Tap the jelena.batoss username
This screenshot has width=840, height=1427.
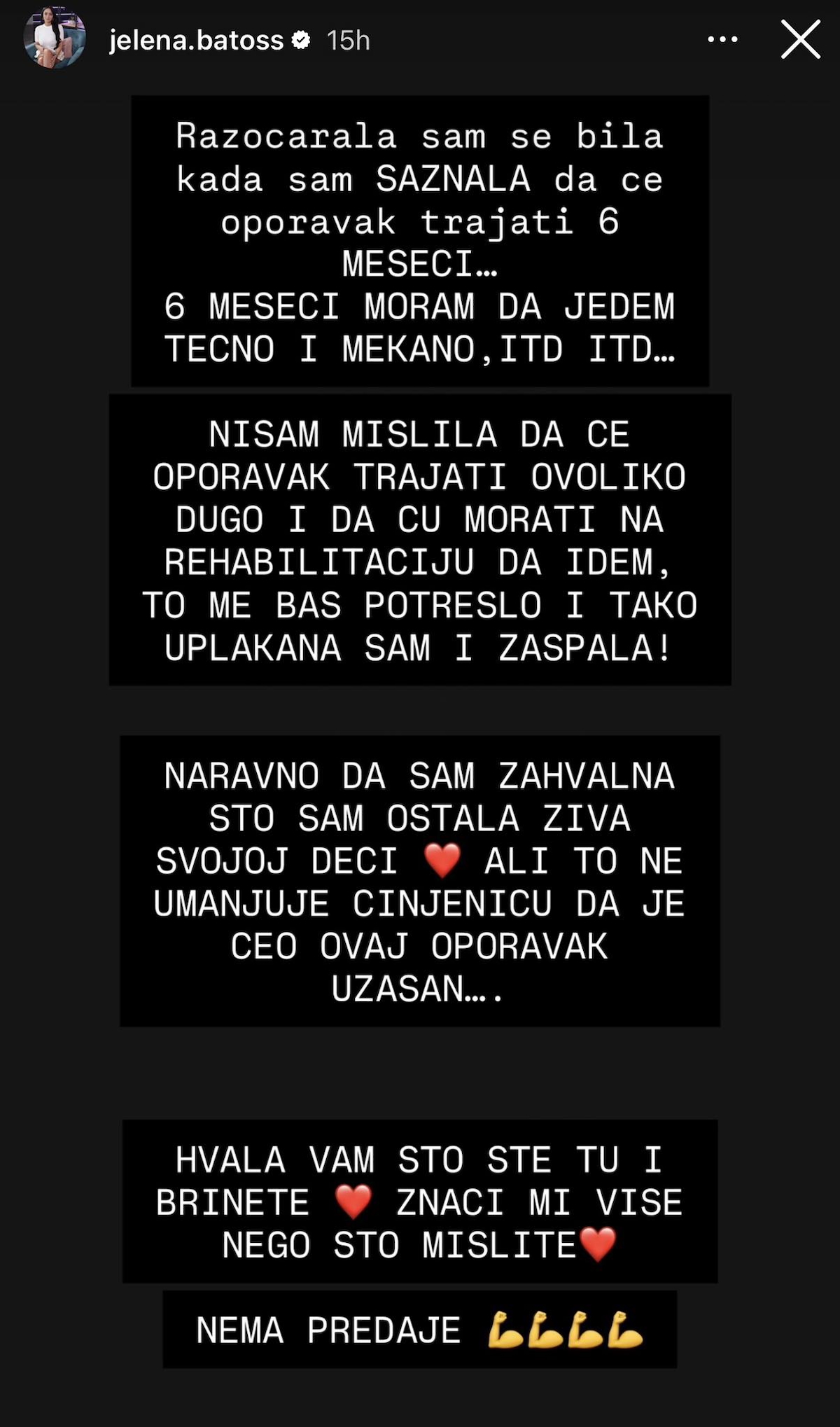tap(196, 41)
